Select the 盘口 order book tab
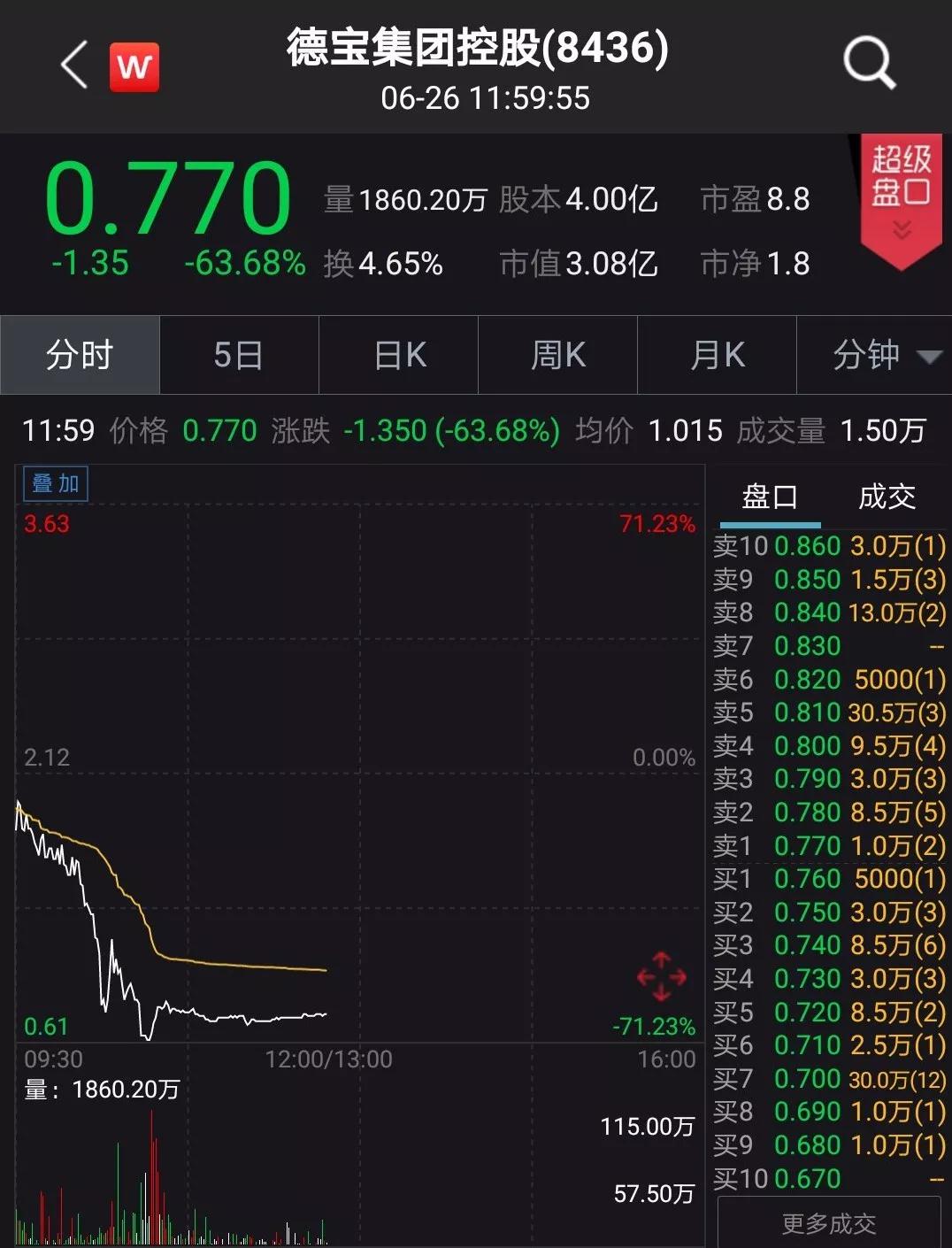Viewport: 952px width, 1248px height. click(x=770, y=497)
